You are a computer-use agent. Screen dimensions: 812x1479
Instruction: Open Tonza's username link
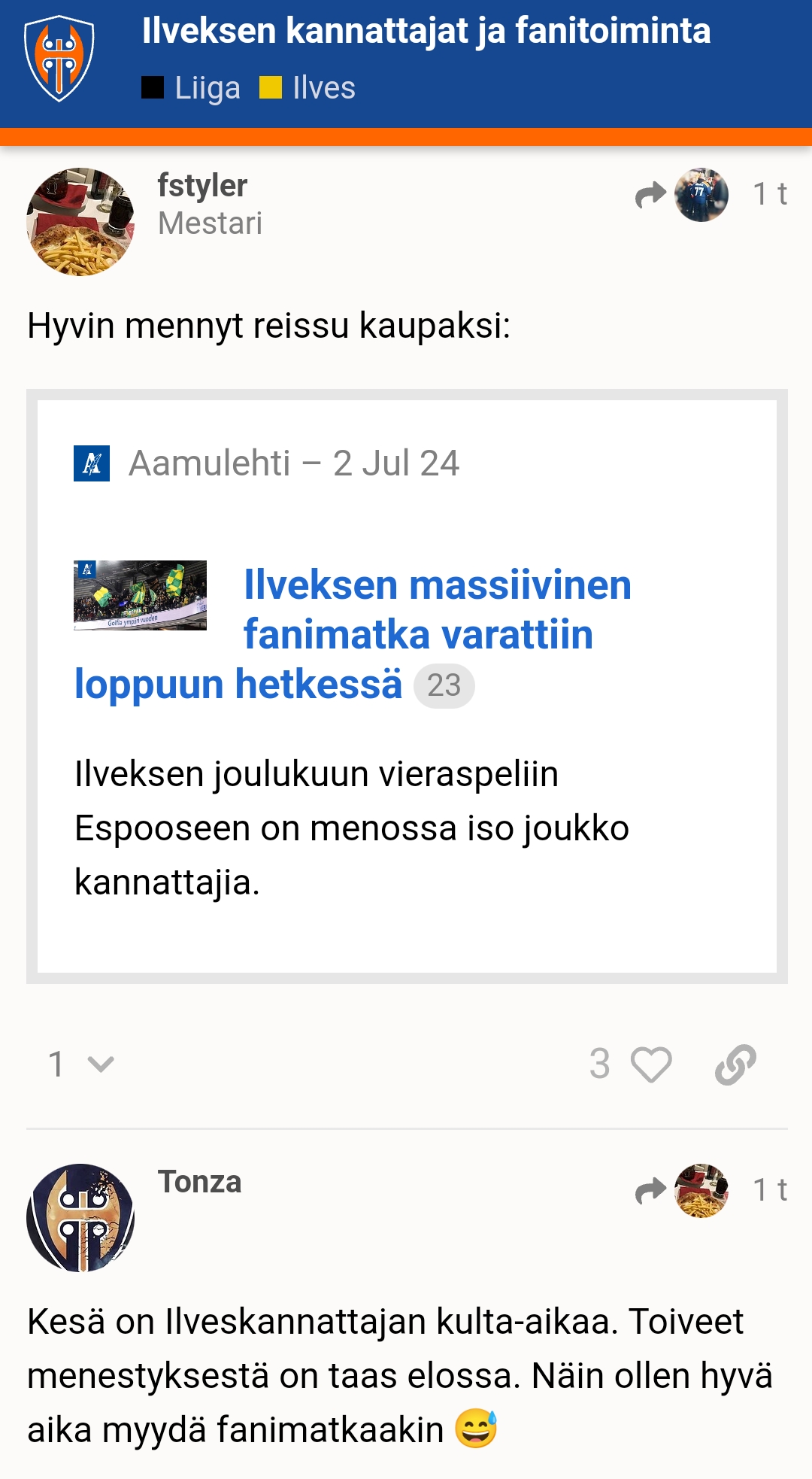(200, 1182)
